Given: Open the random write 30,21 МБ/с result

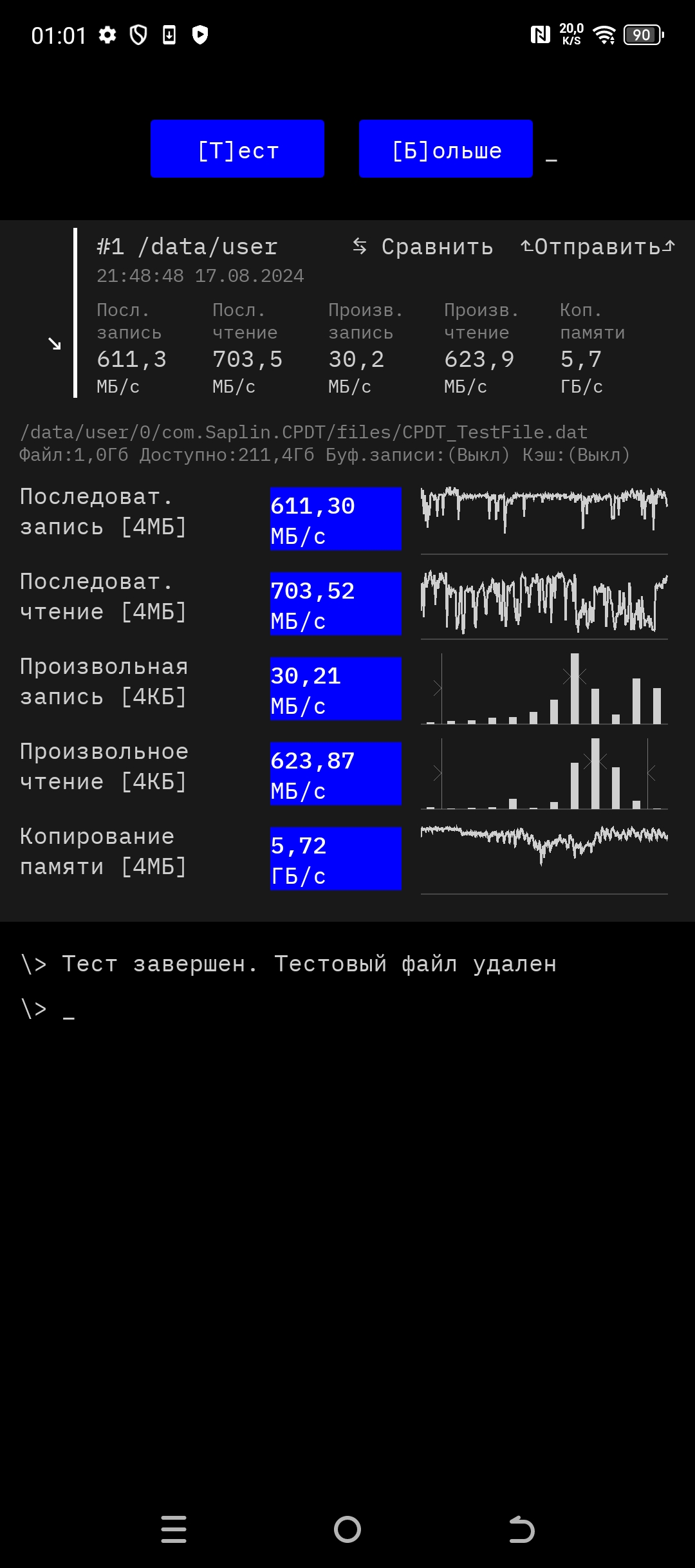Looking at the screenshot, I should pos(335,689).
